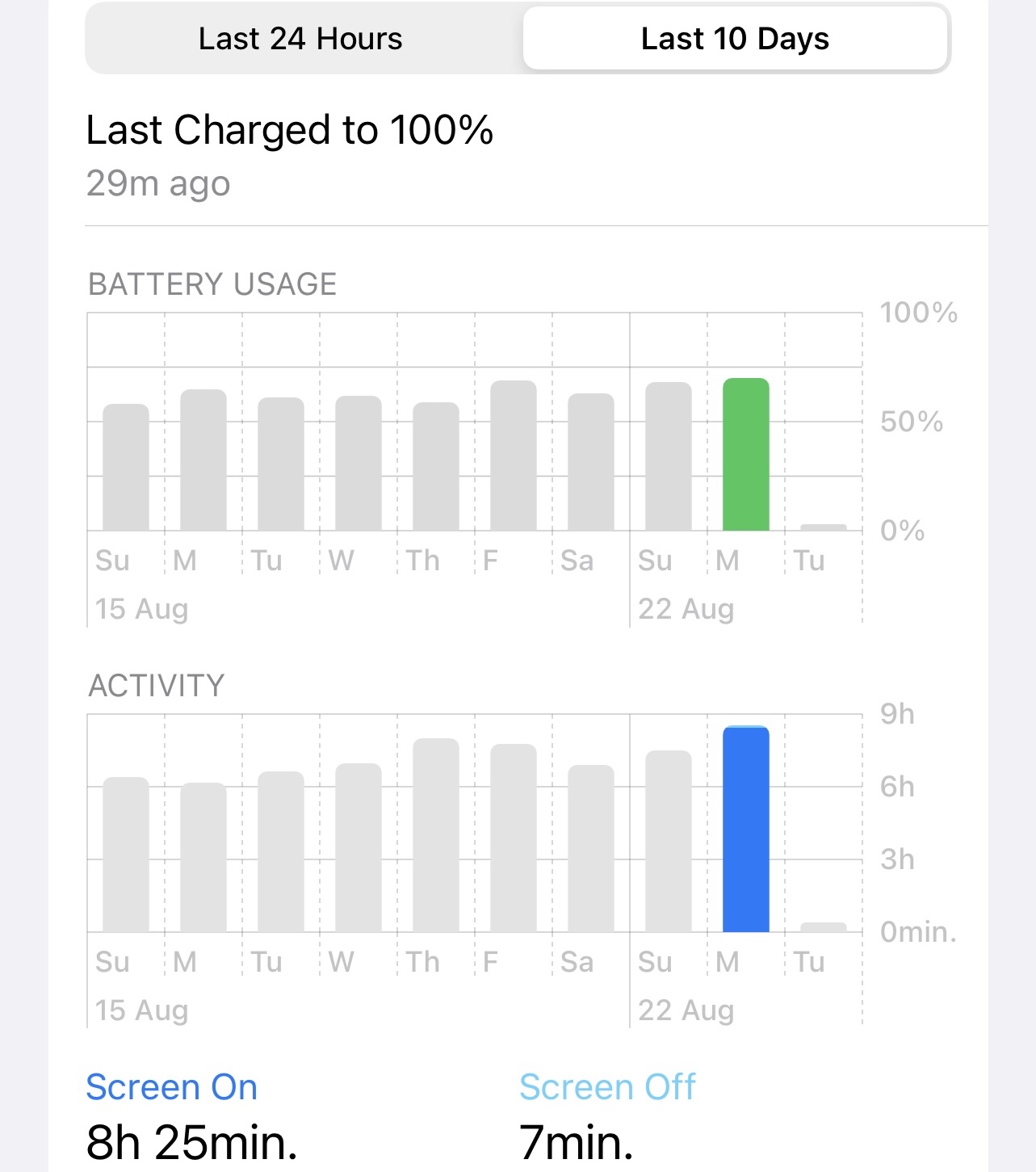Tap the green Monday bar in Battery Usage

click(746, 454)
